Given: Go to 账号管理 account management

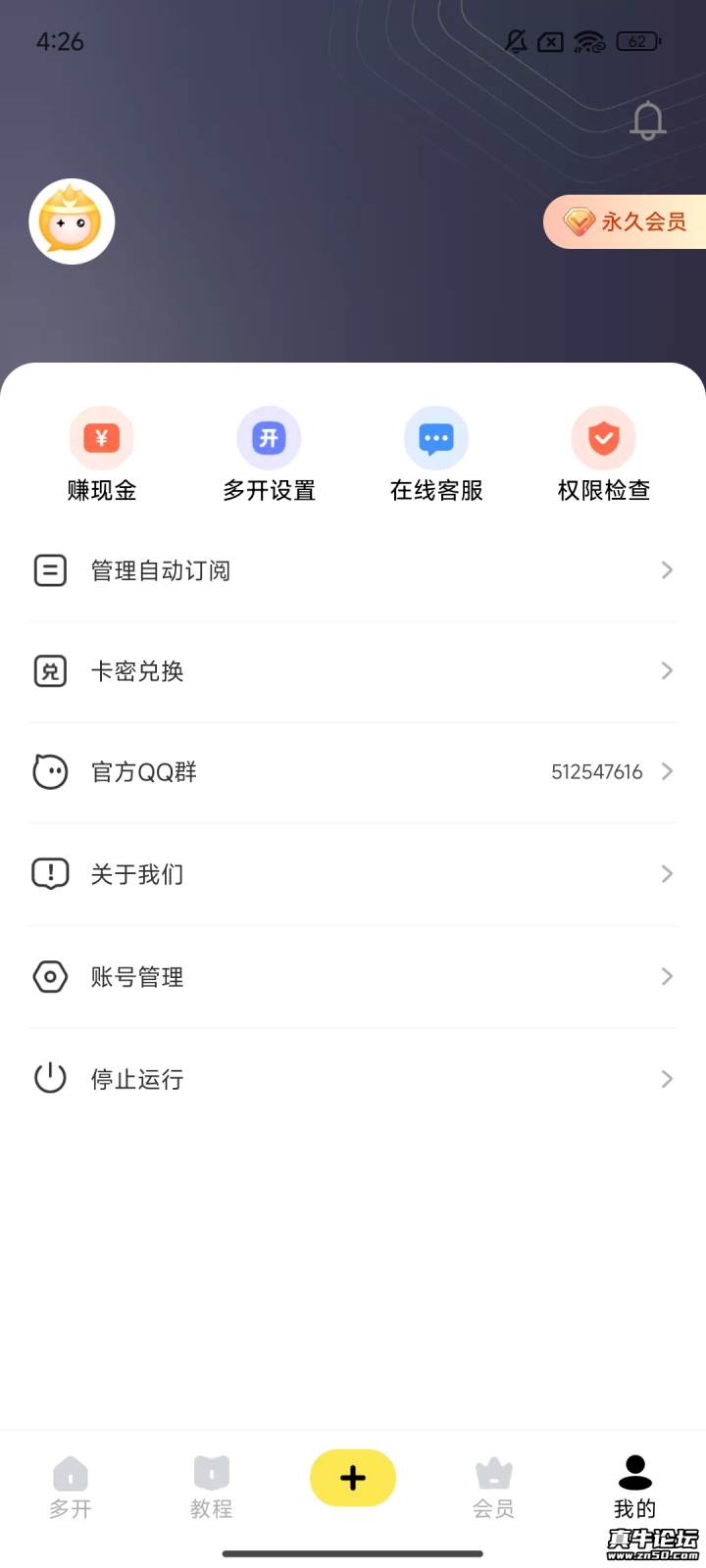Looking at the screenshot, I should pos(353,977).
